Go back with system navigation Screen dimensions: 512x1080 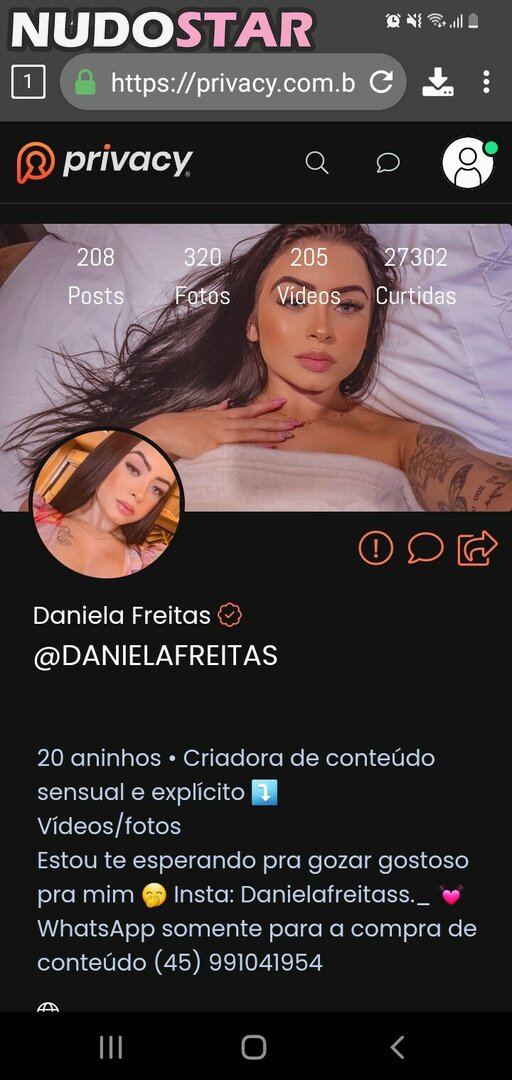click(x=397, y=1048)
